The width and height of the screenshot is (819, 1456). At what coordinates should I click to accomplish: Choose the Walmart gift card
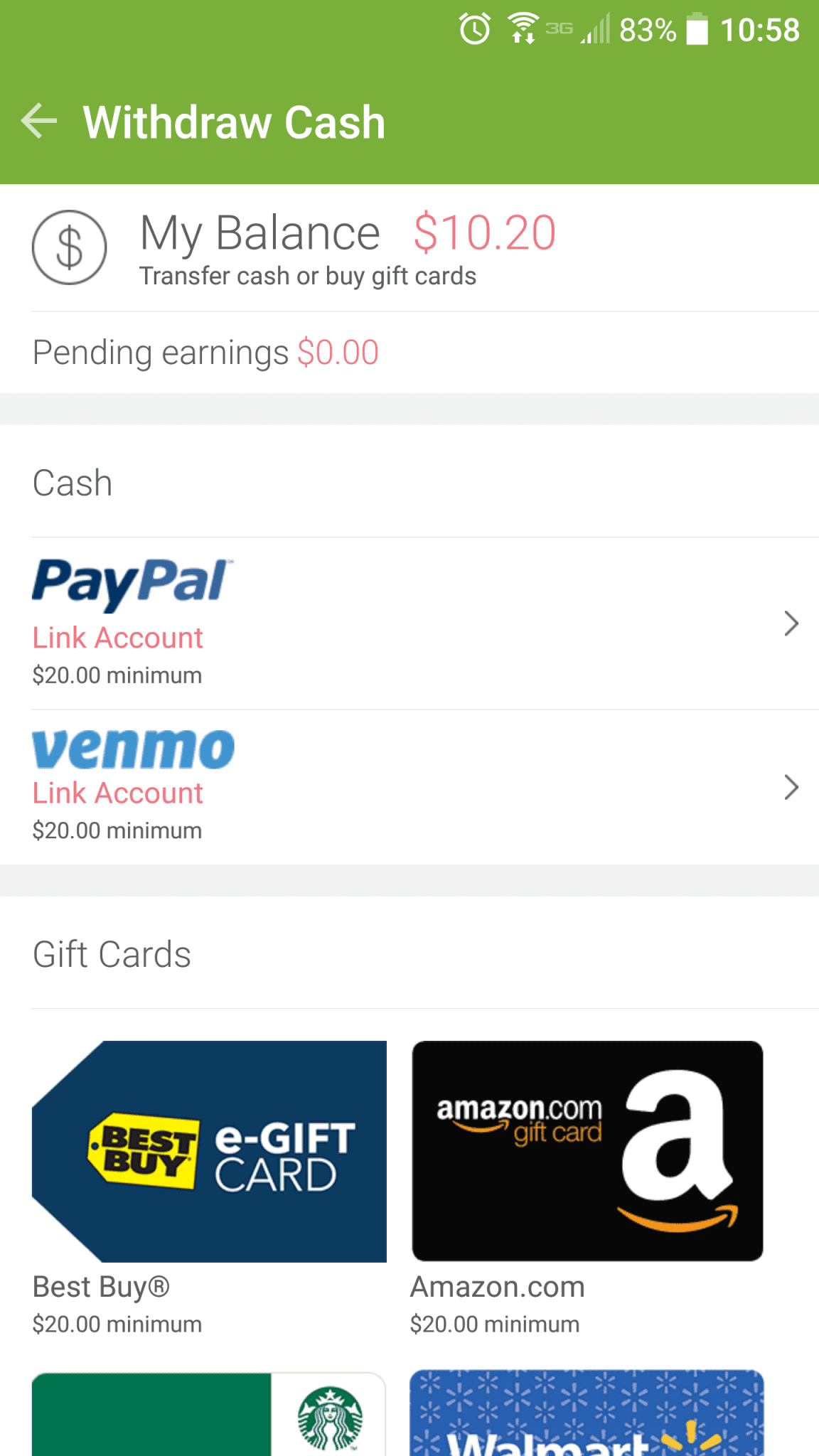point(587,1415)
